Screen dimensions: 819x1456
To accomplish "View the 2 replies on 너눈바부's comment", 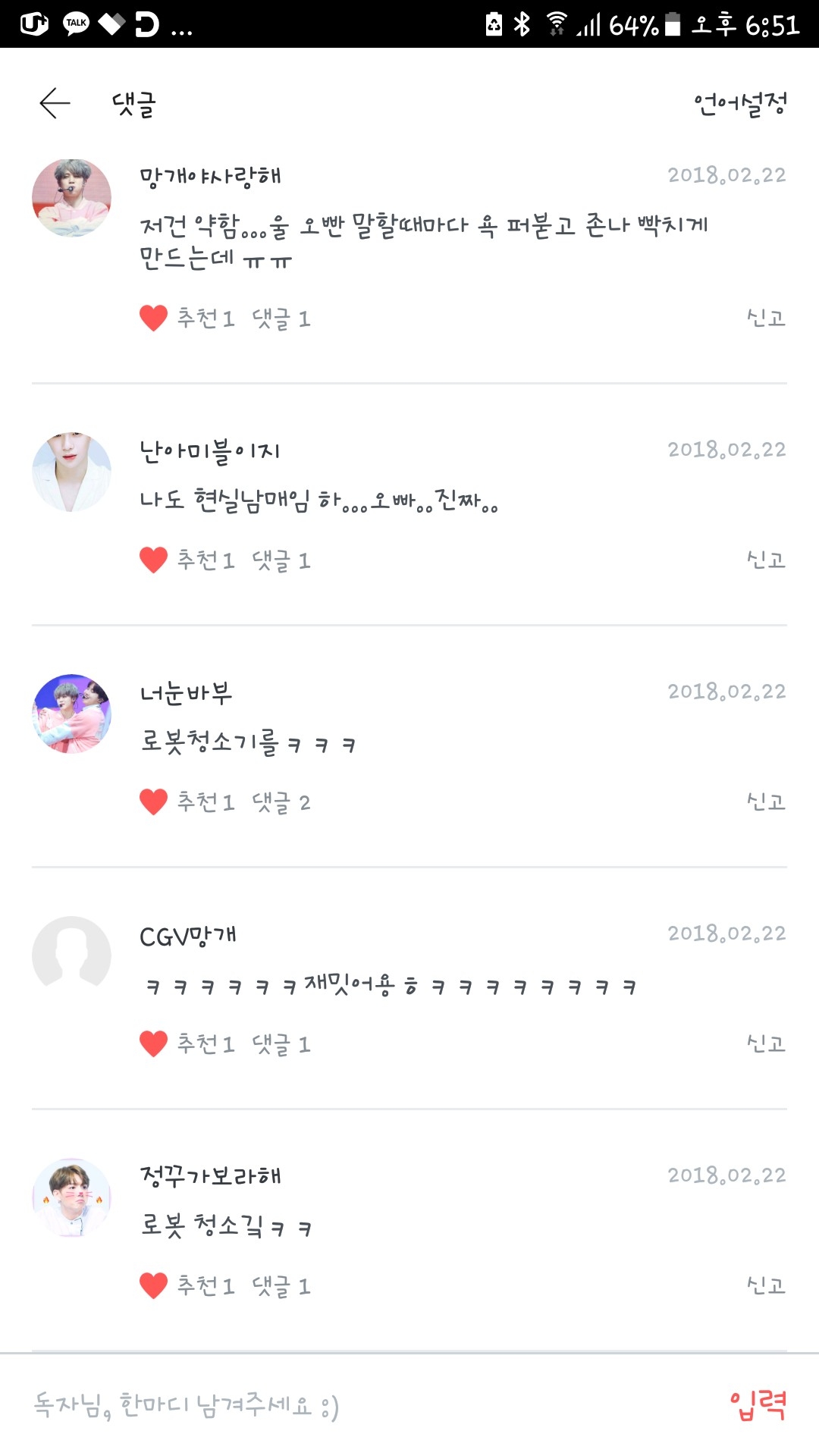I will click(281, 802).
